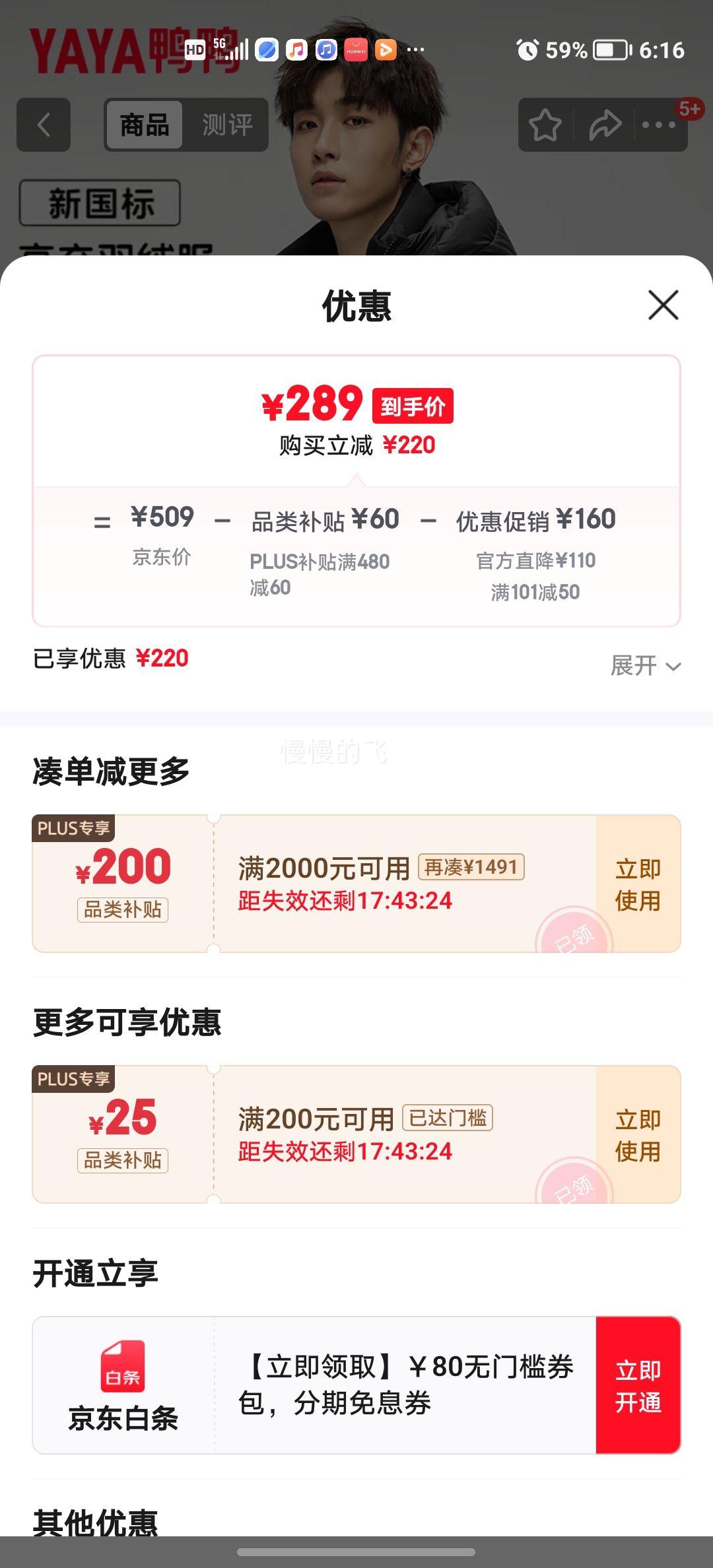Tap the star favorite icon

545,125
